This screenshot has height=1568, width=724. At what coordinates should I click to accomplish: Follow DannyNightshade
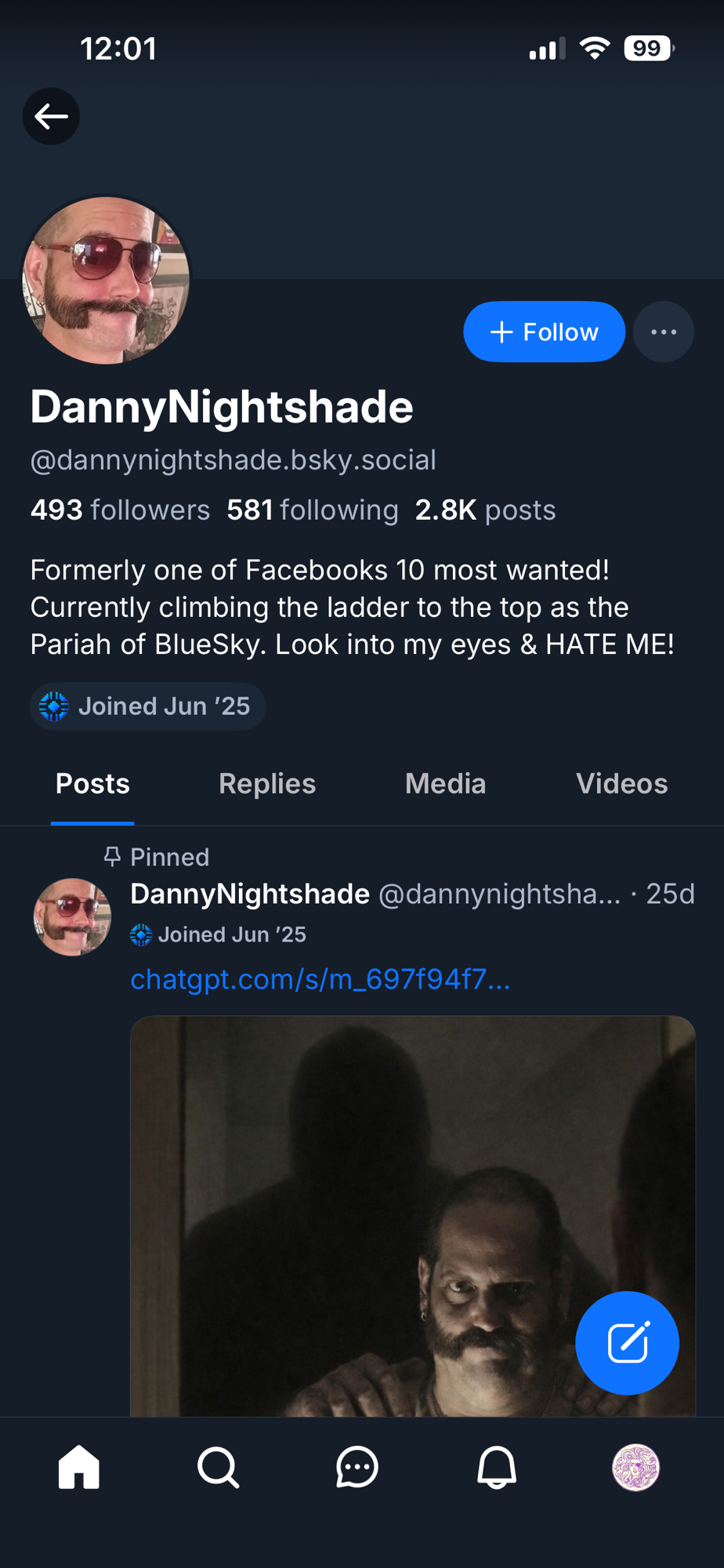[544, 332]
